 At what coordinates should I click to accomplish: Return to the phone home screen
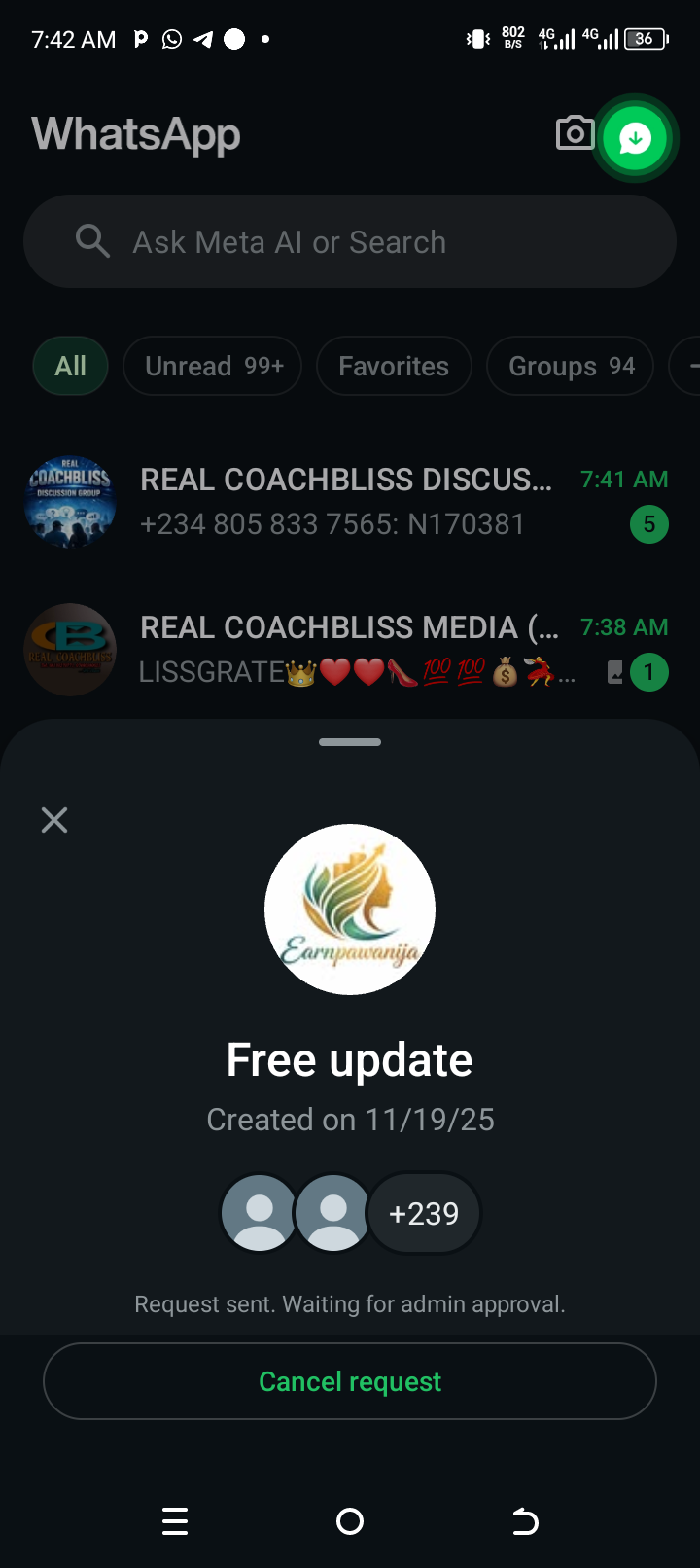(x=350, y=1520)
